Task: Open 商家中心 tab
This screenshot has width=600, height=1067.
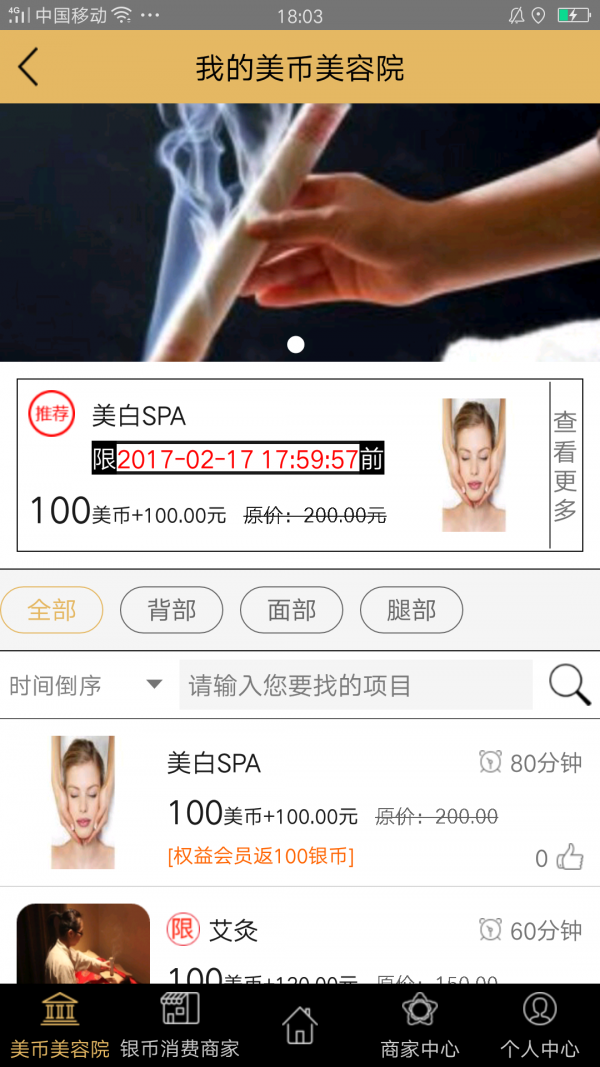Action: [420, 1025]
